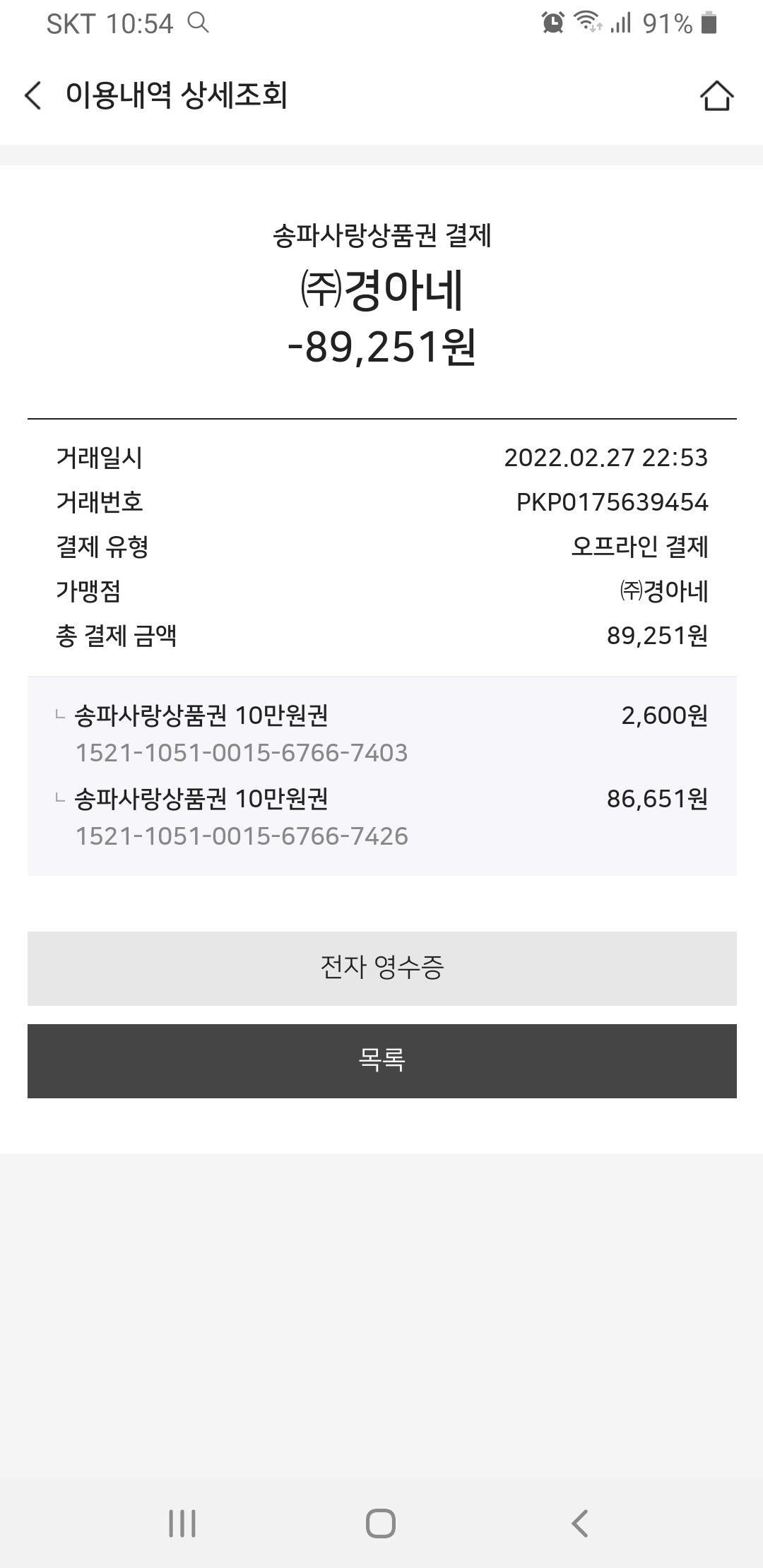Open the 전자 영수증 electronic receipt

click(381, 968)
